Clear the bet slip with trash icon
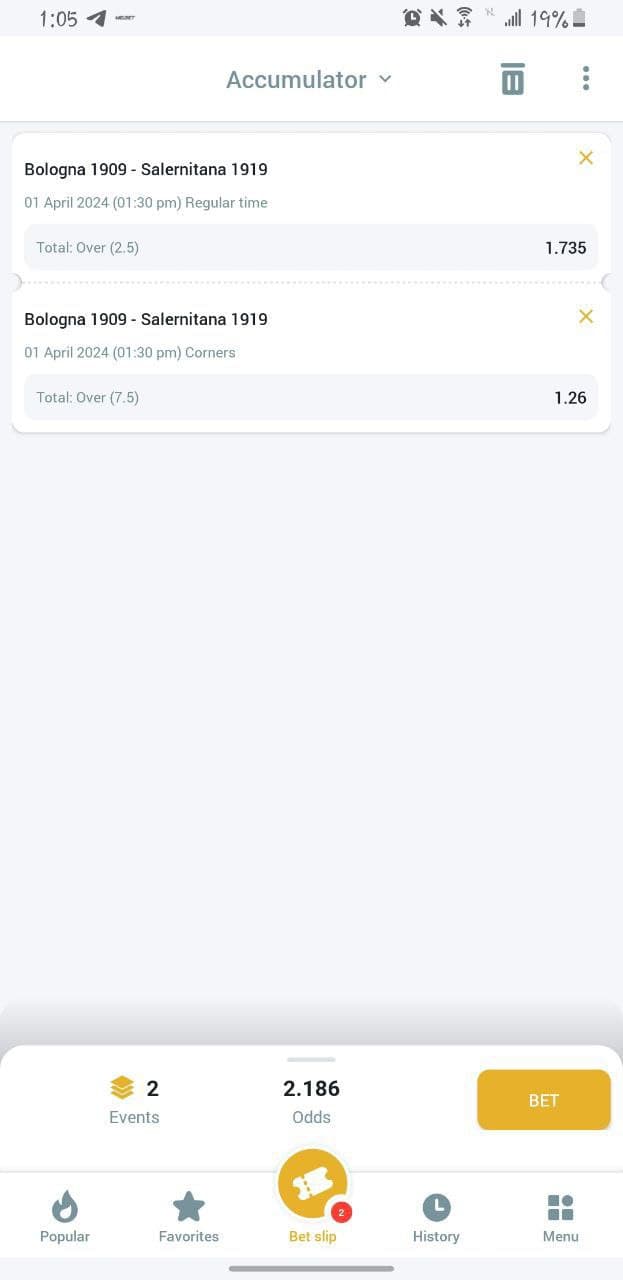This screenshot has width=623, height=1280. tap(512, 79)
